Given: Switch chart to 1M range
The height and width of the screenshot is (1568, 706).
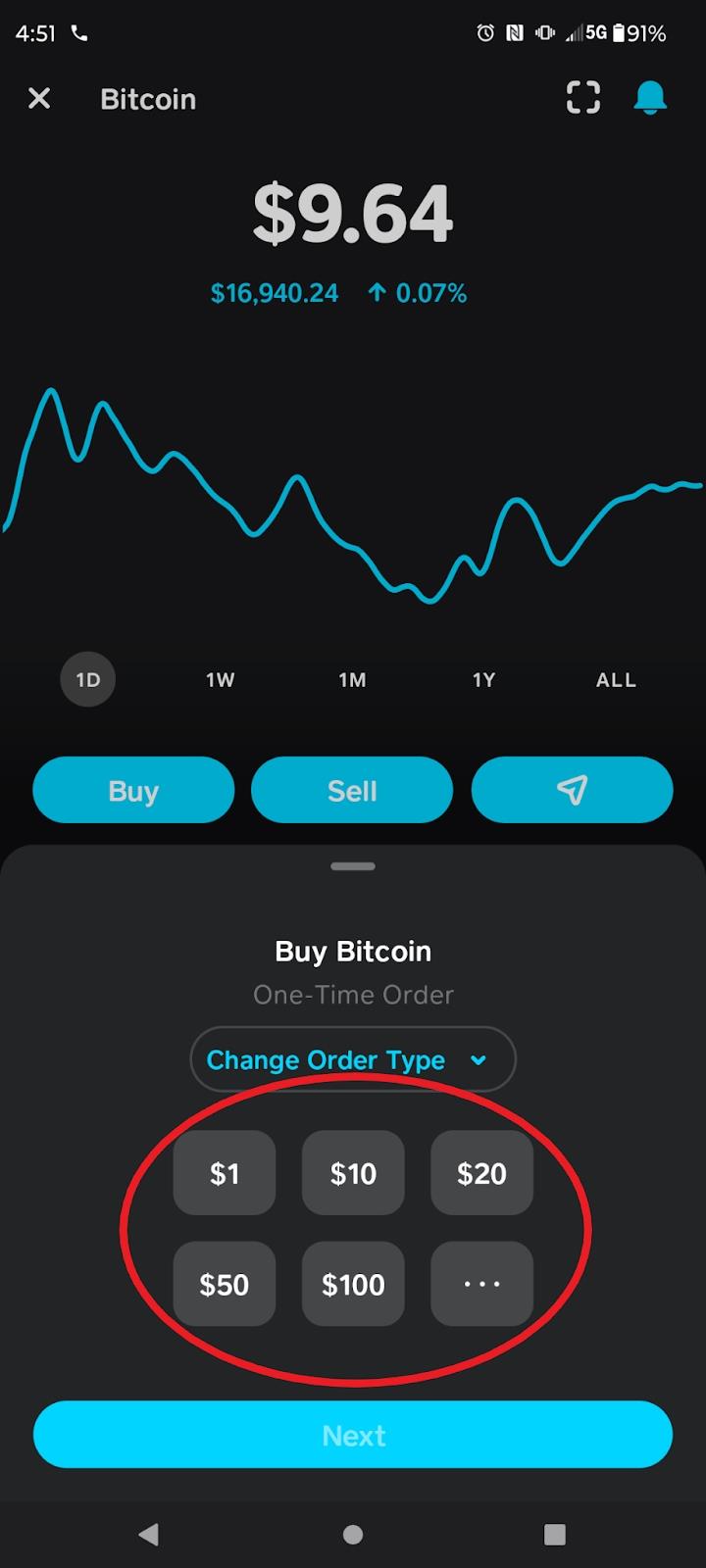Looking at the screenshot, I should [352, 679].
